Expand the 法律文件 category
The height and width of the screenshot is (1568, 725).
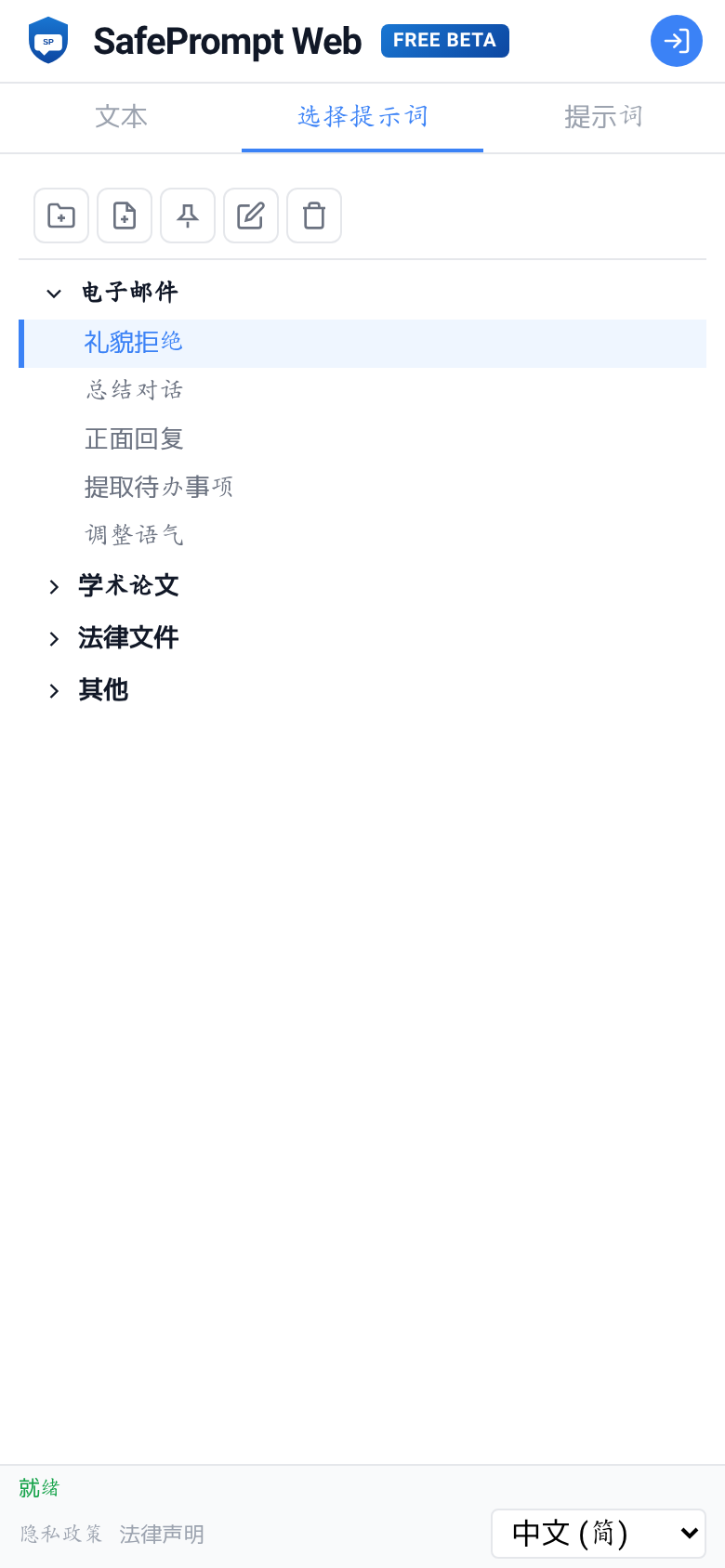pyautogui.click(x=54, y=638)
